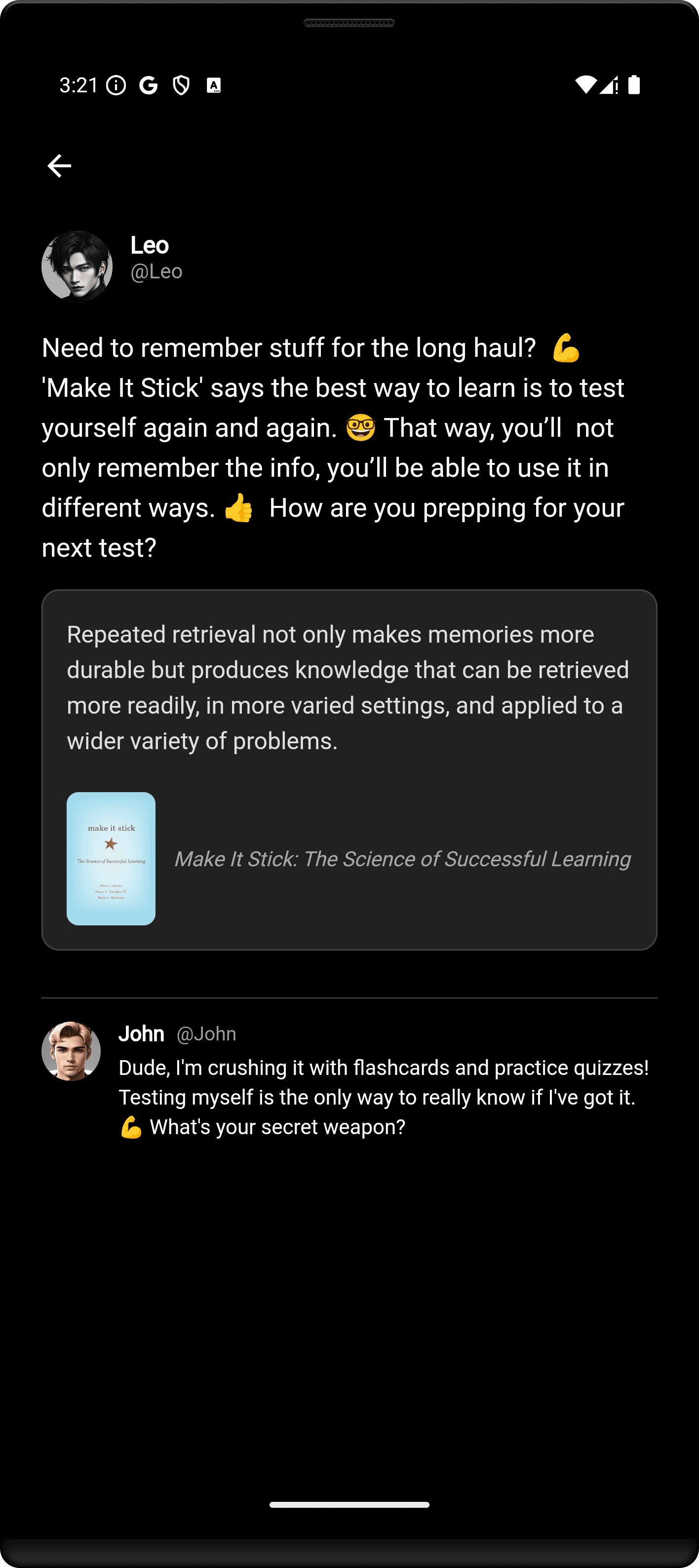The height and width of the screenshot is (1568, 699).
Task: Open Leo's profile picture
Action: (x=77, y=266)
